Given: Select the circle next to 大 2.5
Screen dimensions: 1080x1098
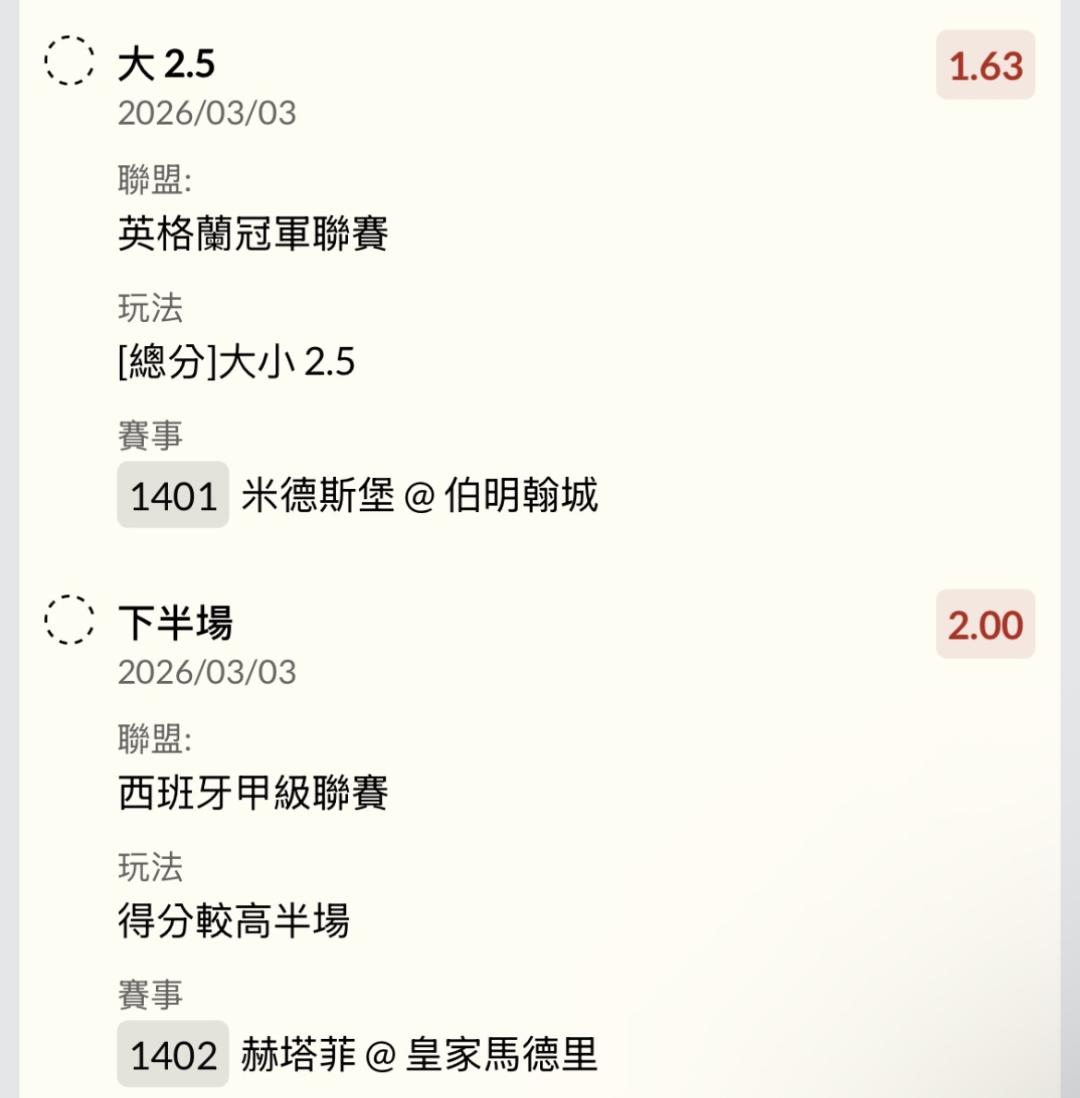Looking at the screenshot, I should coord(70,61).
